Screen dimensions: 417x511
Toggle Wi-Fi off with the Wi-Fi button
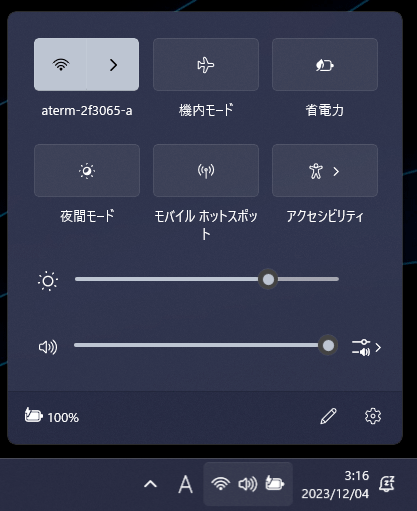pos(60,64)
